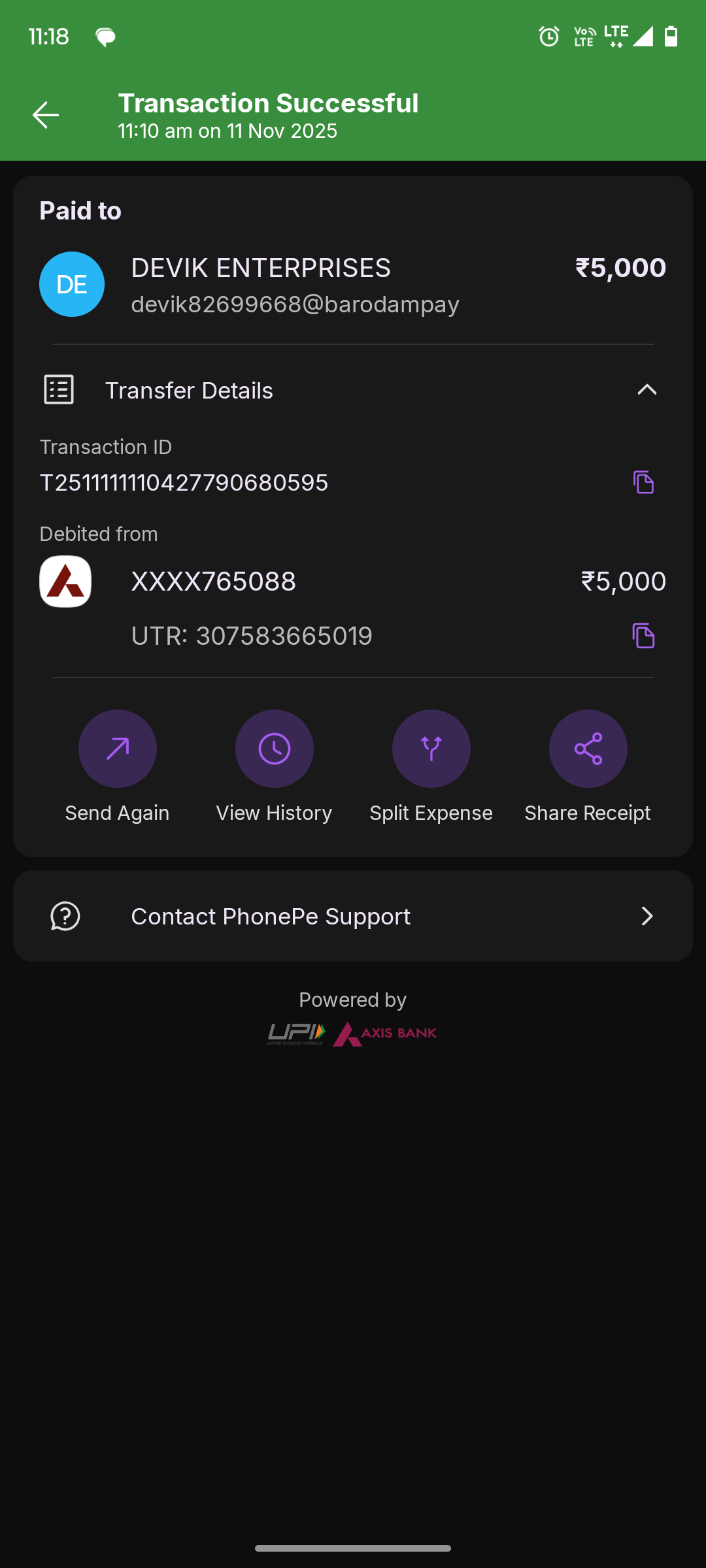Copy the Transaction ID
706x1568 pixels.
[643, 482]
